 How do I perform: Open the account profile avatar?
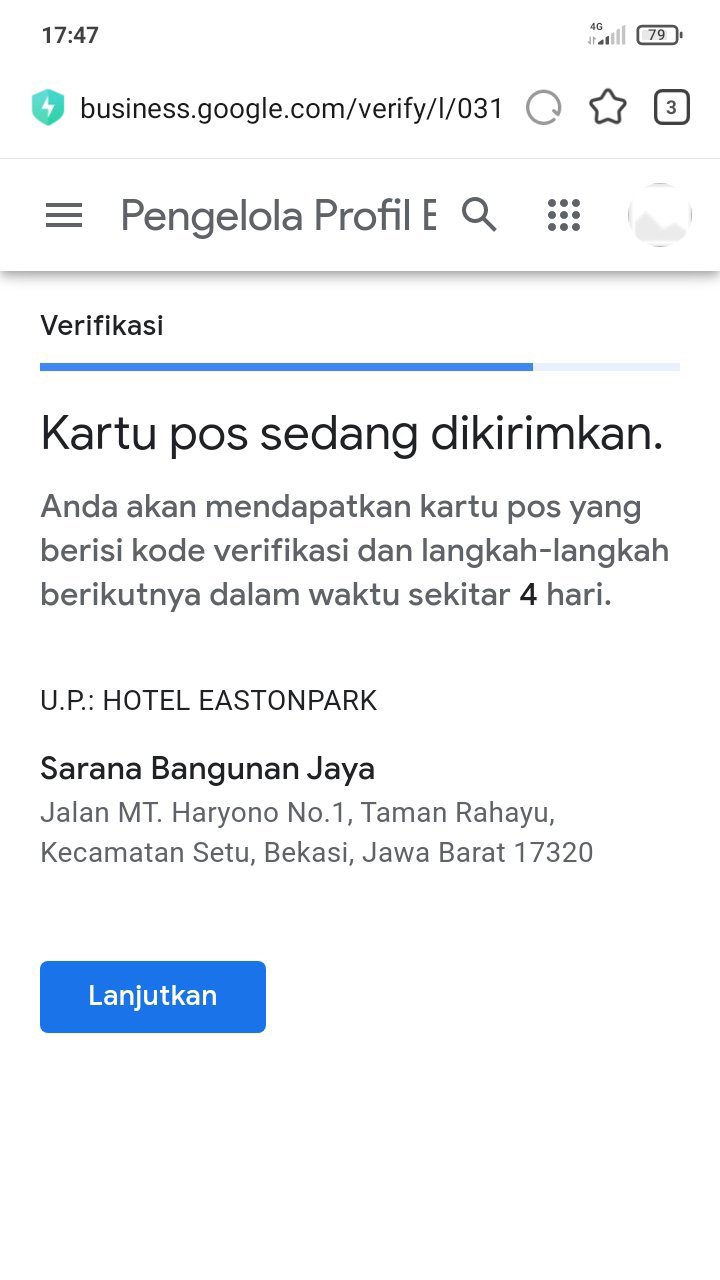pyautogui.click(x=660, y=215)
